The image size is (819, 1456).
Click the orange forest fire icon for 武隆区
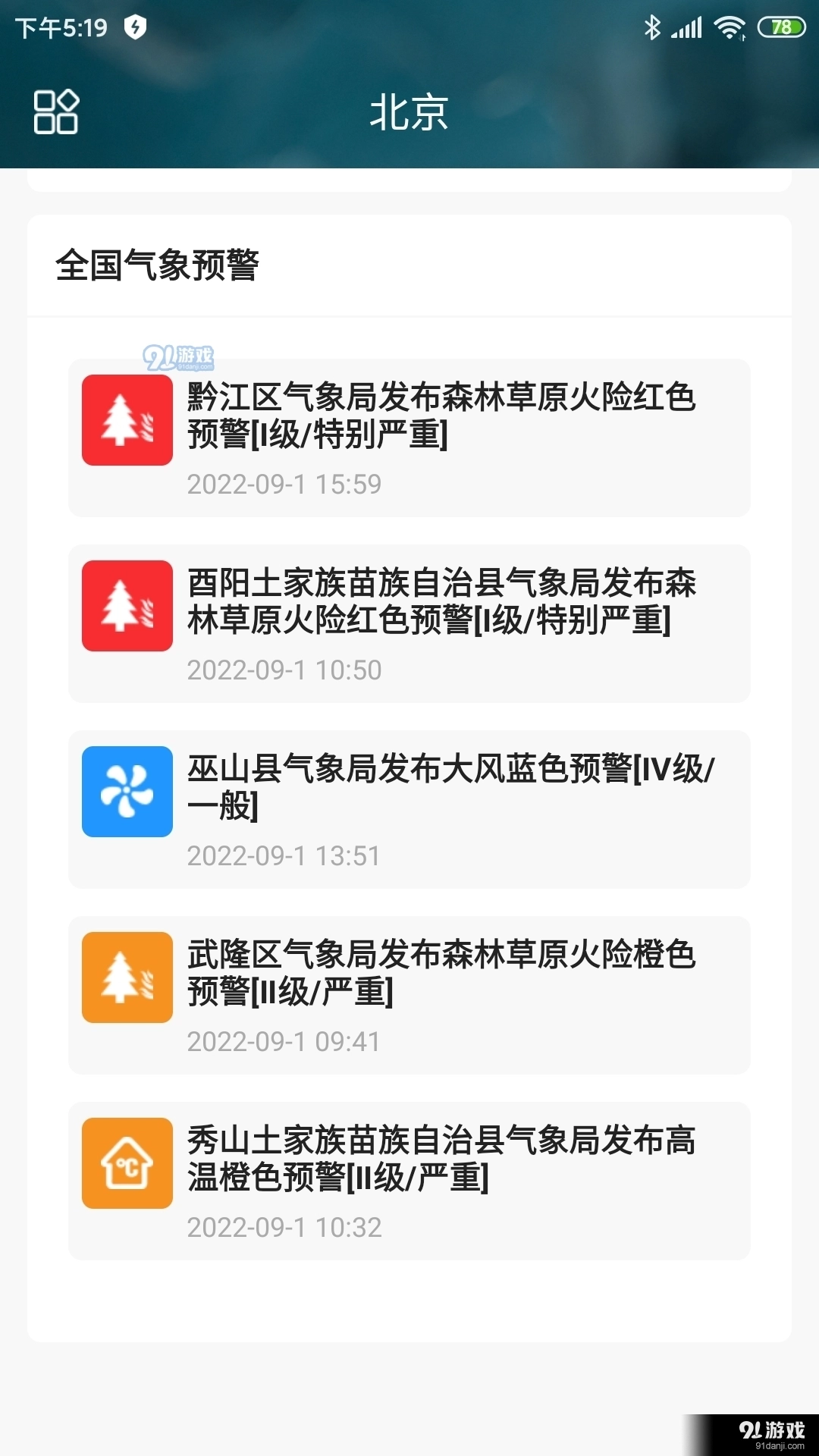pos(126,977)
